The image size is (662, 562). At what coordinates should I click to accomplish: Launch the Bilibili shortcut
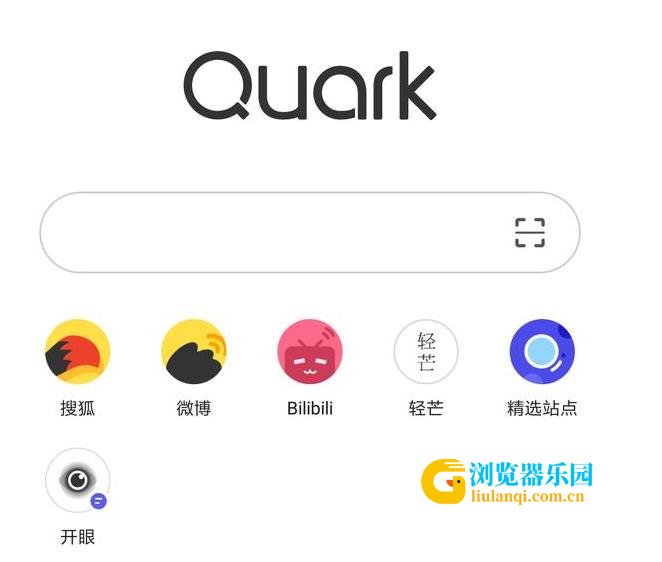coord(310,353)
